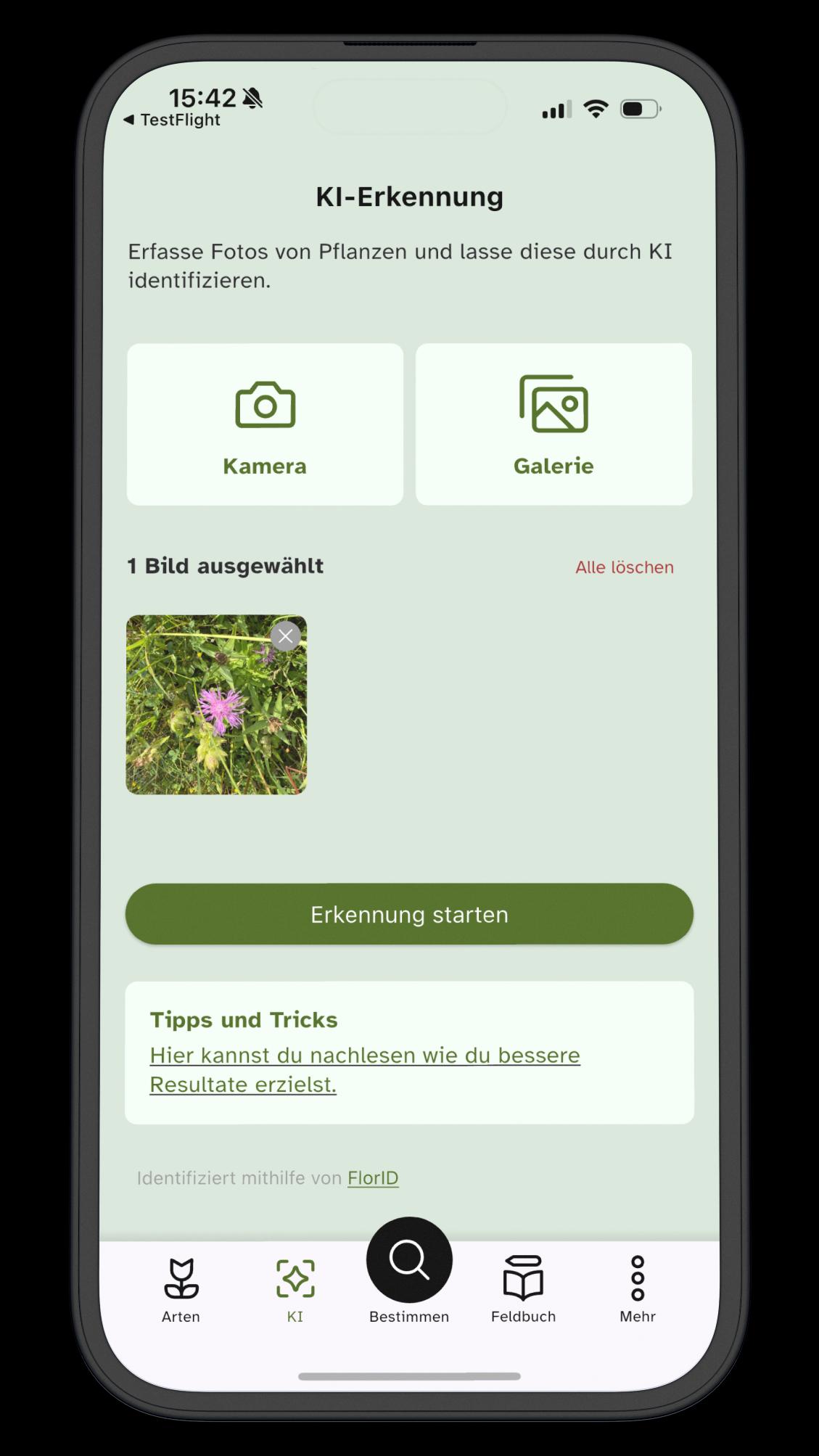Screen dimensions: 819x1456
Task: Start recognition with Erkennung starten
Action: [x=409, y=914]
